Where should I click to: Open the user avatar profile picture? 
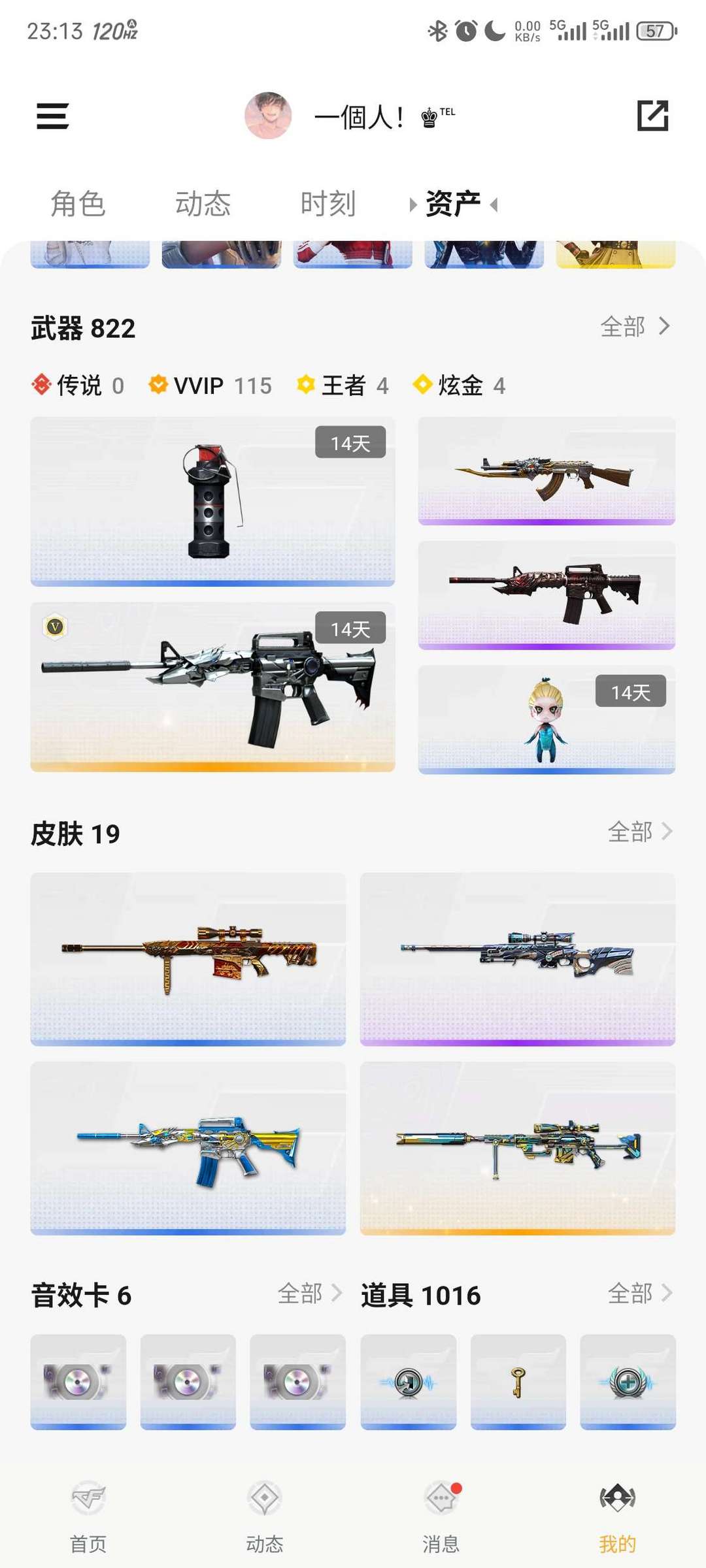point(268,116)
